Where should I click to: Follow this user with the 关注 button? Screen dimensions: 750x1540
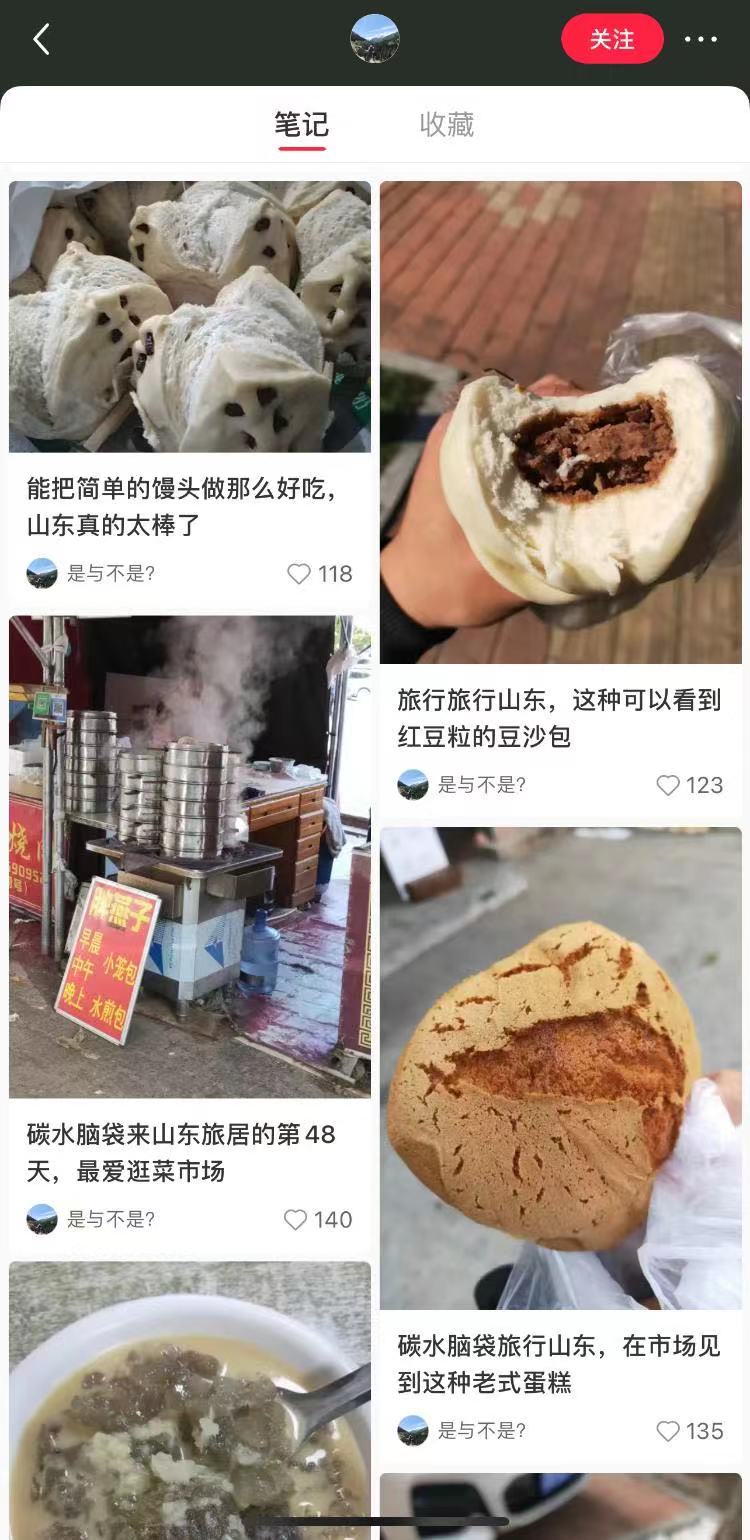(x=612, y=40)
